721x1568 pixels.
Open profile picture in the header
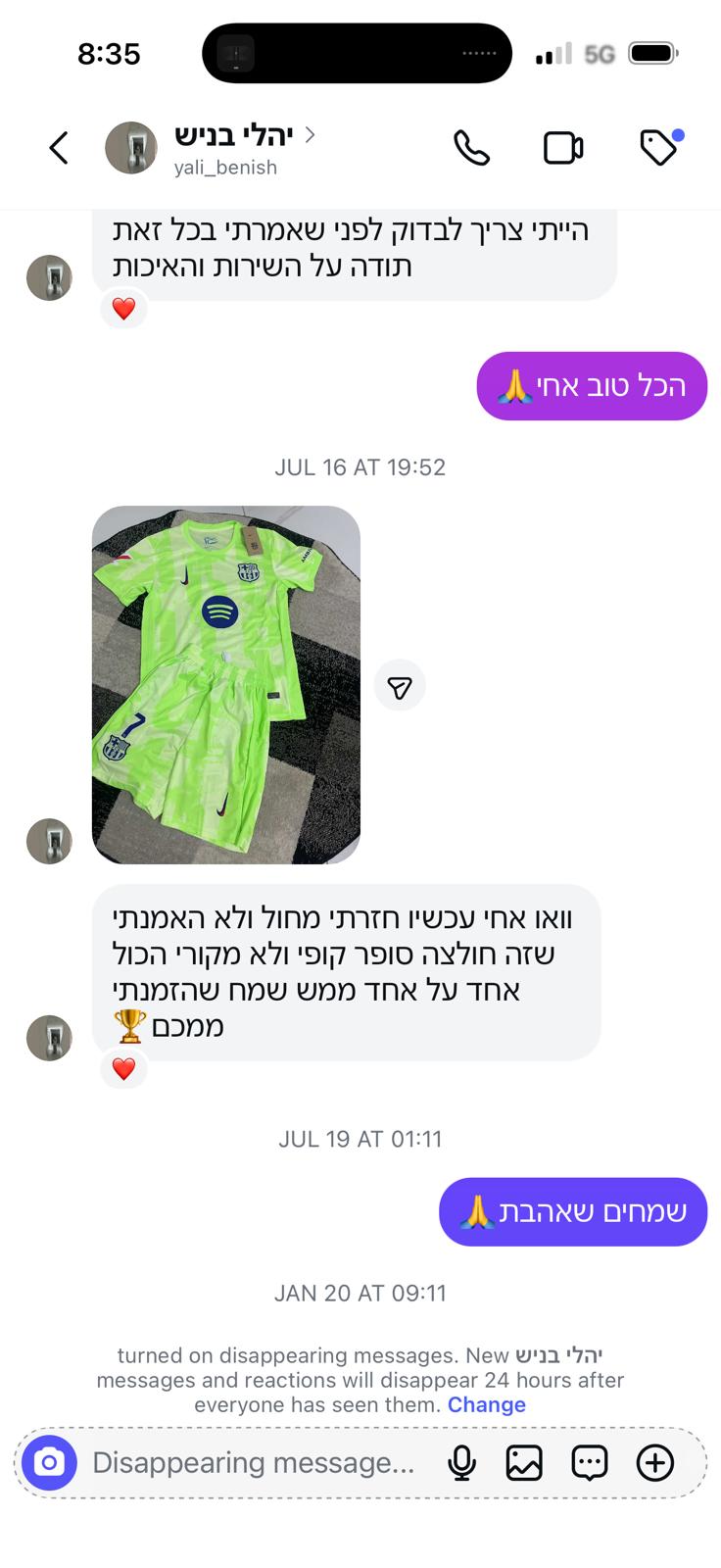tap(131, 148)
